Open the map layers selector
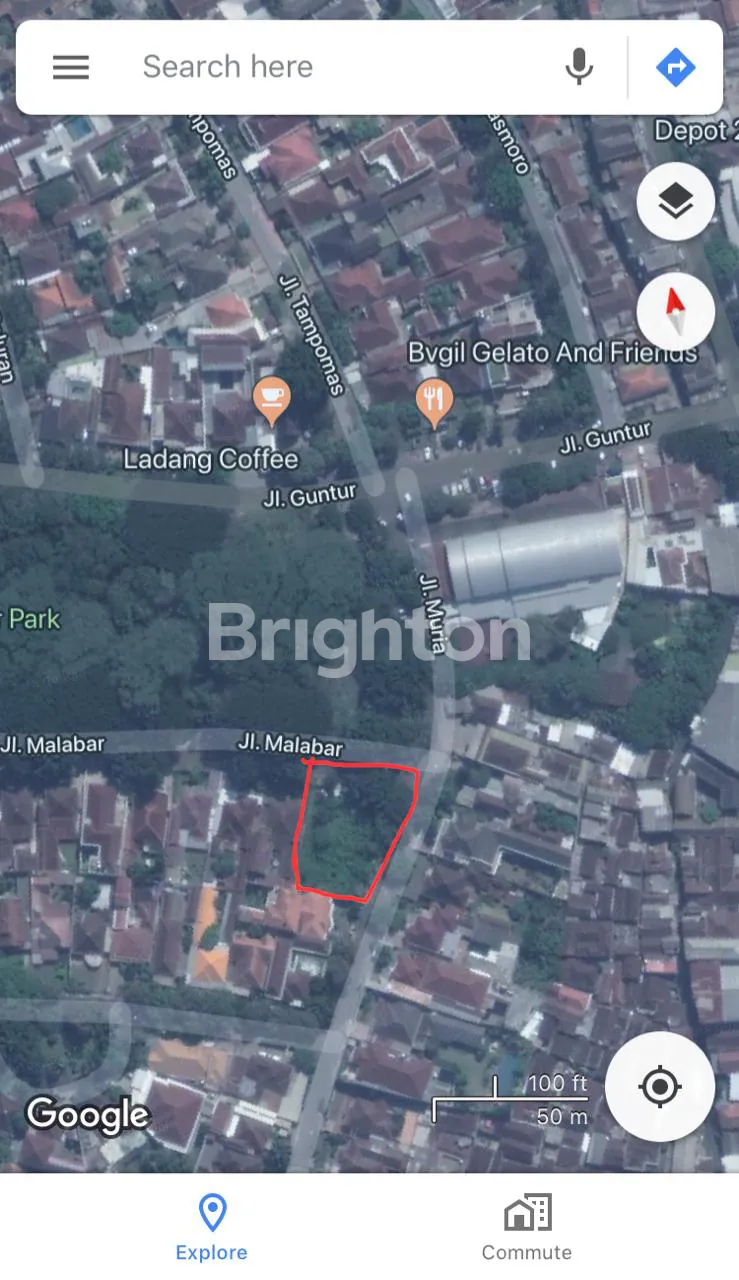The width and height of the screenshot is (739, 1280). click(x=675, y=202)
